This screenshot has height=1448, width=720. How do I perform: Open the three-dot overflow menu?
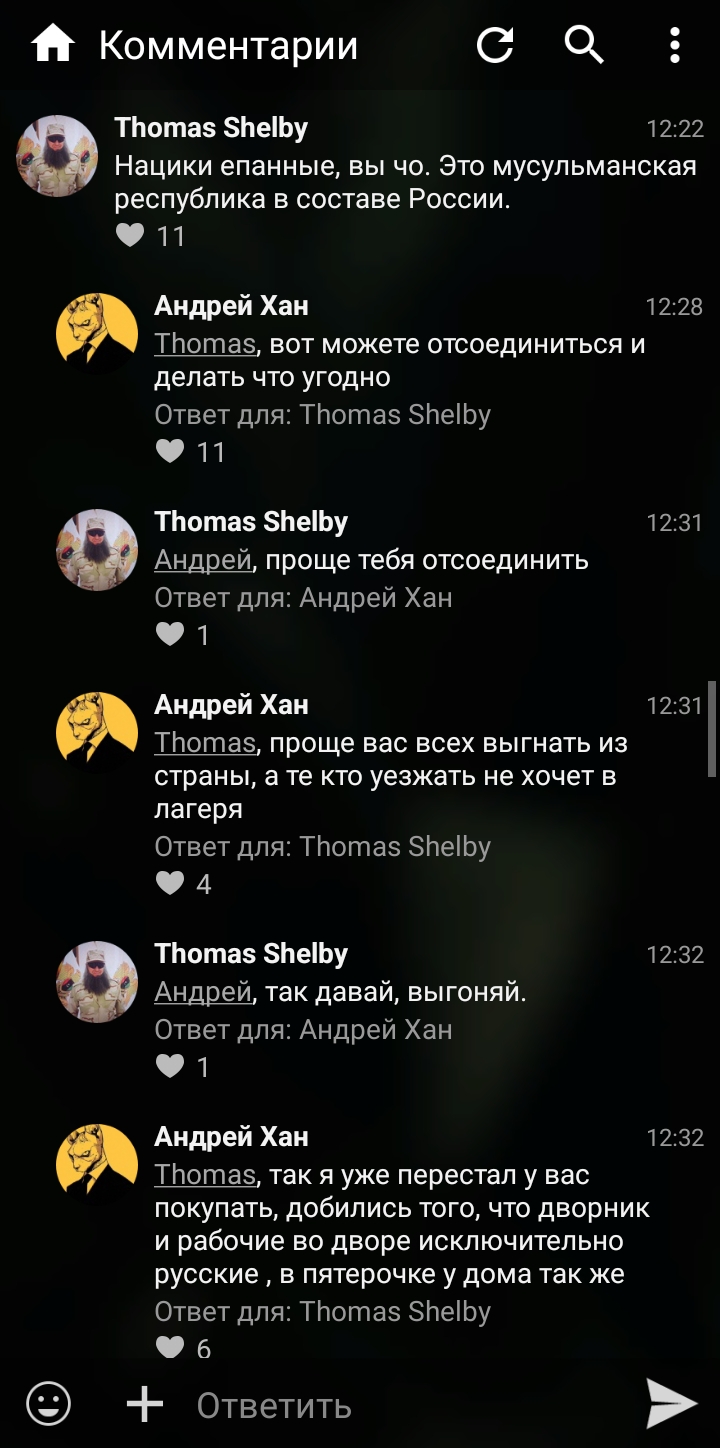pos(675,45)
